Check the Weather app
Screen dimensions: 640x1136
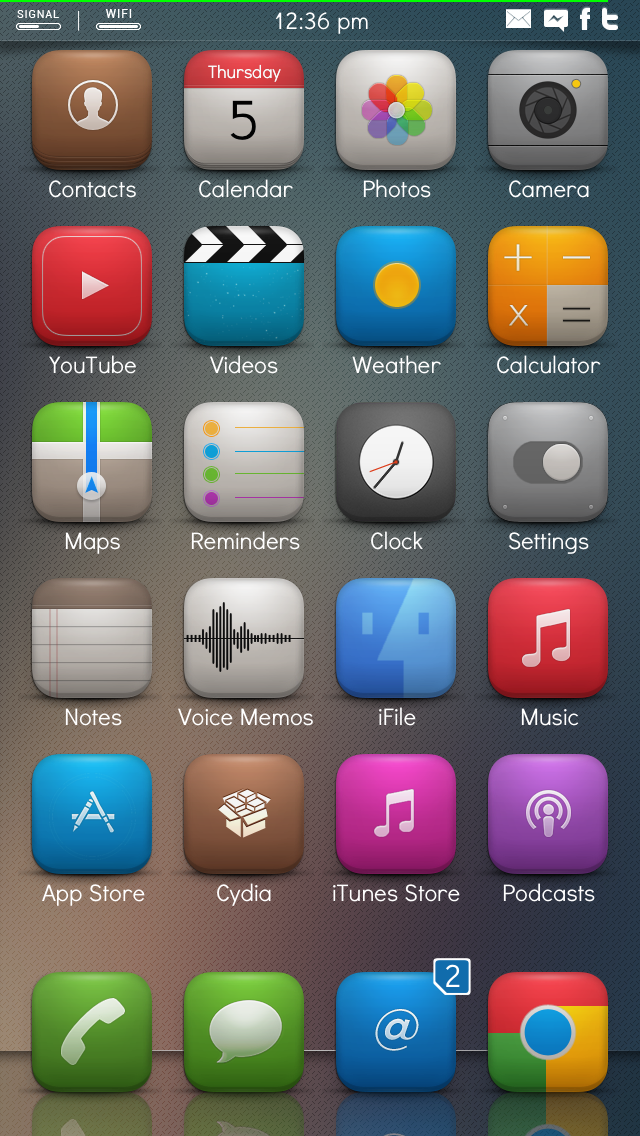coord(396,286)
